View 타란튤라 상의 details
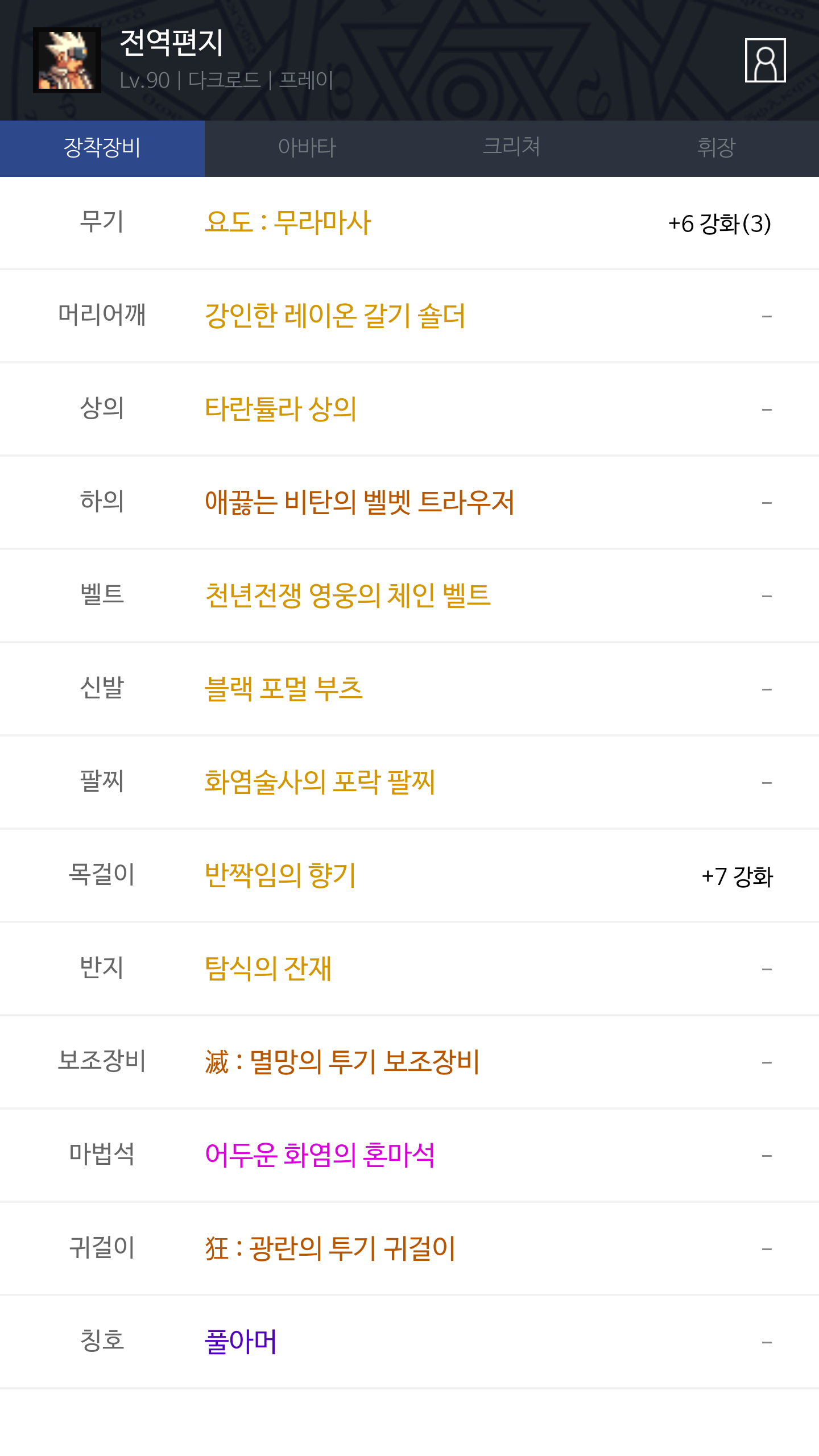819x1456 pixels. [x=281, y=409]
